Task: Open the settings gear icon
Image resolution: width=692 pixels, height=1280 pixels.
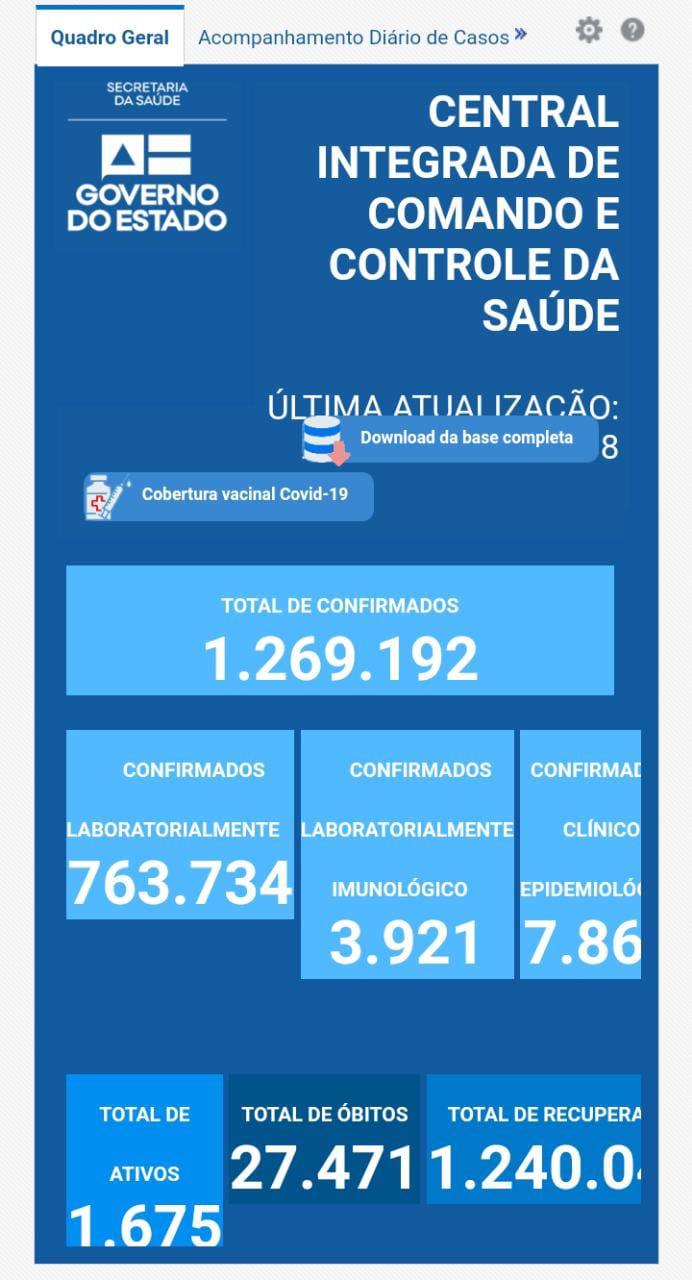Action: [589, 31]
